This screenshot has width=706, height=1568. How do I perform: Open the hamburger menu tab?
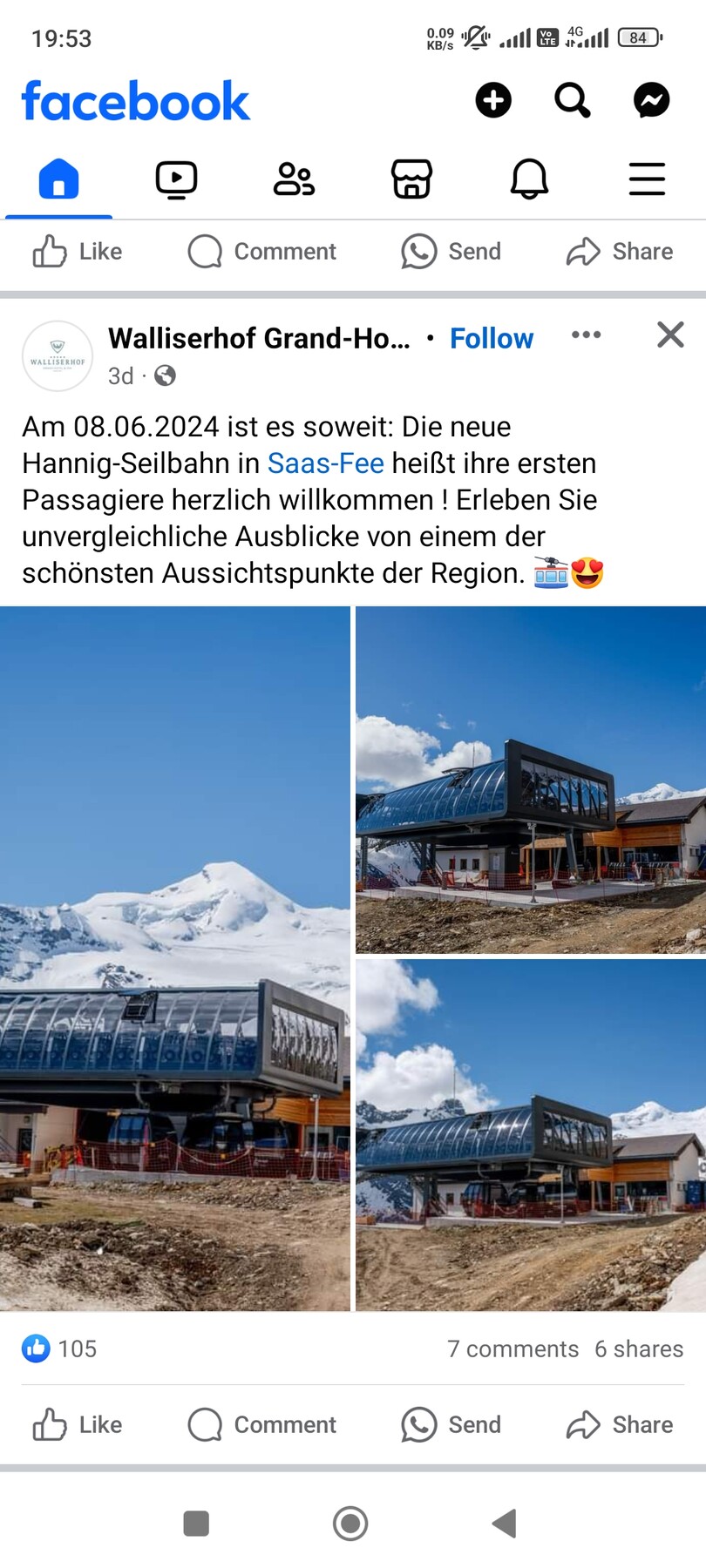[647, 179]
